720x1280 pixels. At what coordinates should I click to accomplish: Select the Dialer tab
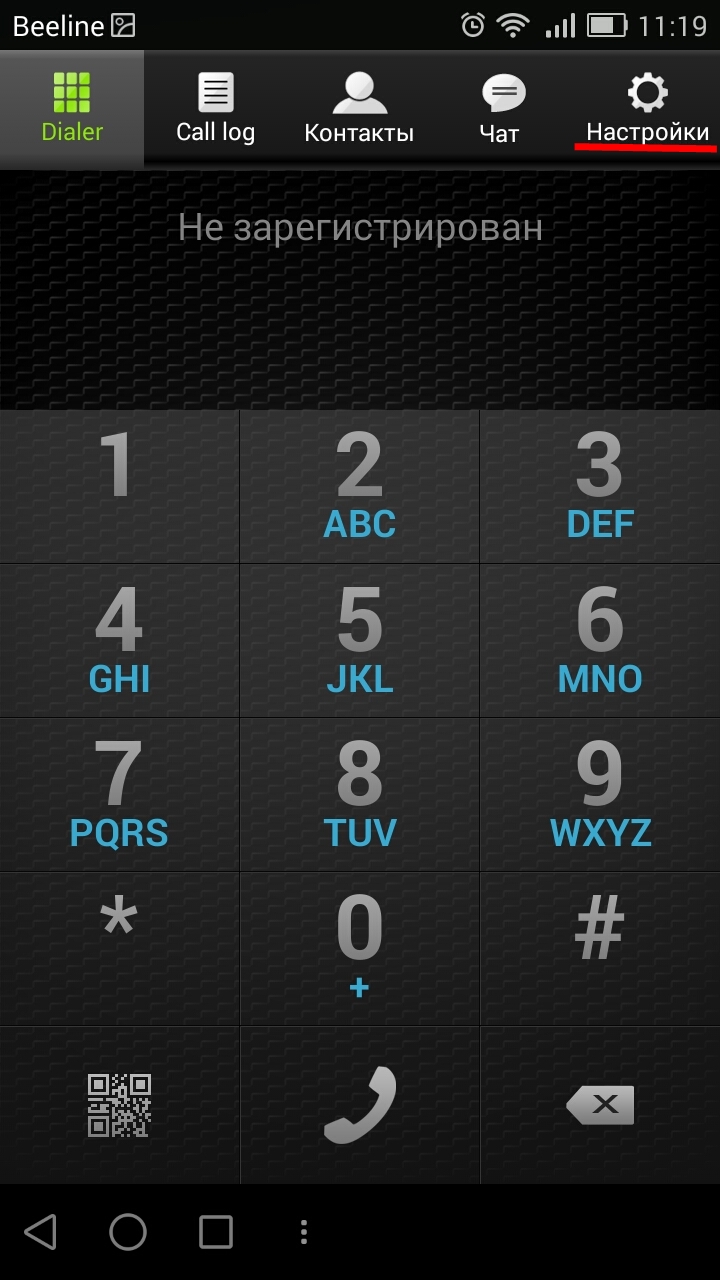(72, 110)
